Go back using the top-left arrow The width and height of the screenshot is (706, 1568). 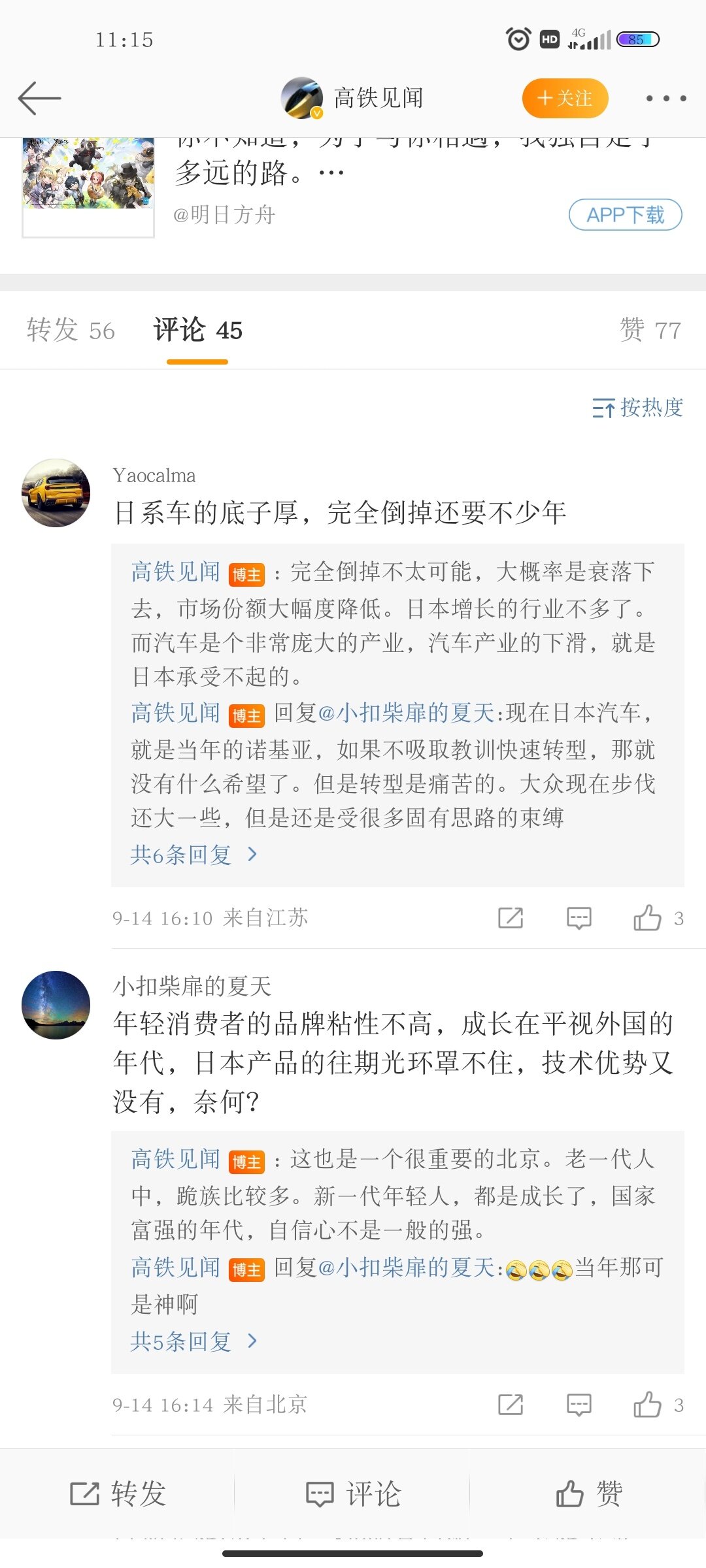point(39,99)
